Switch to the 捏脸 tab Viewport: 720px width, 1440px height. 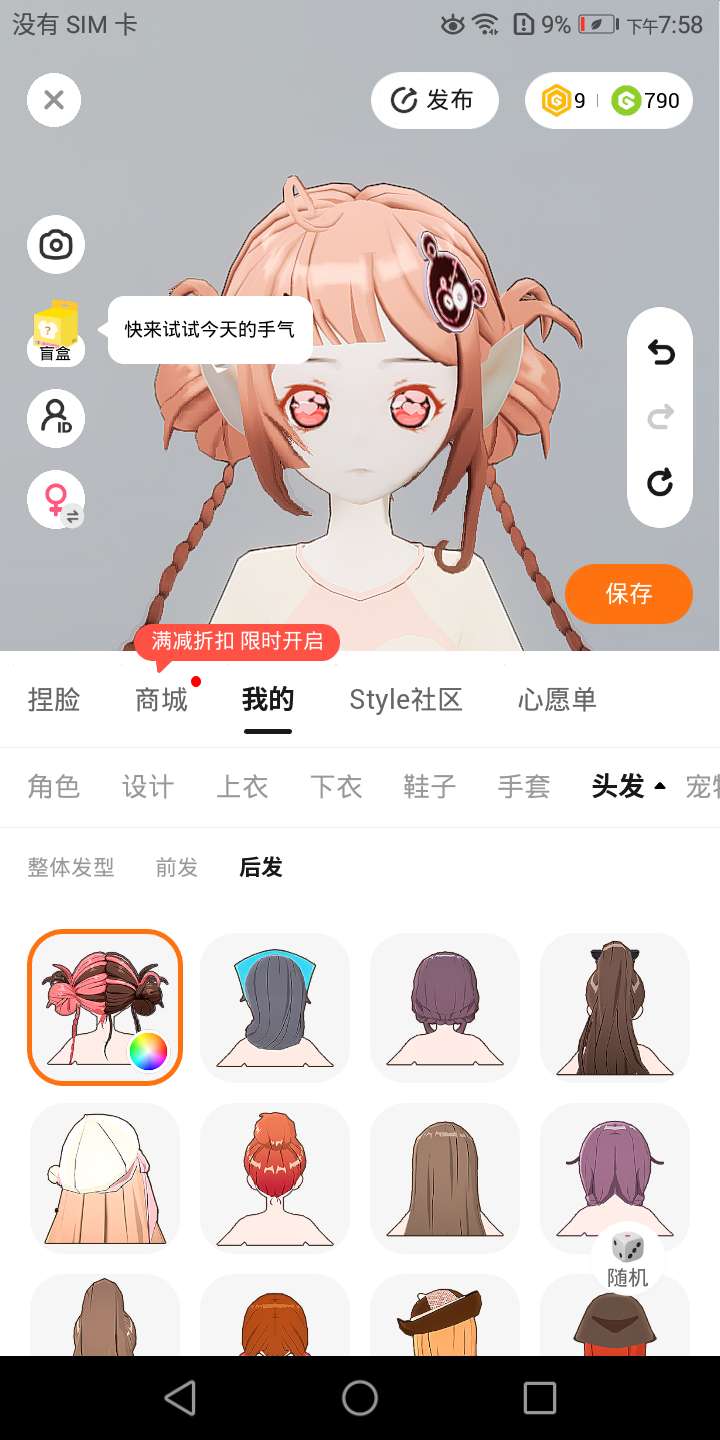tap(54, 700)
